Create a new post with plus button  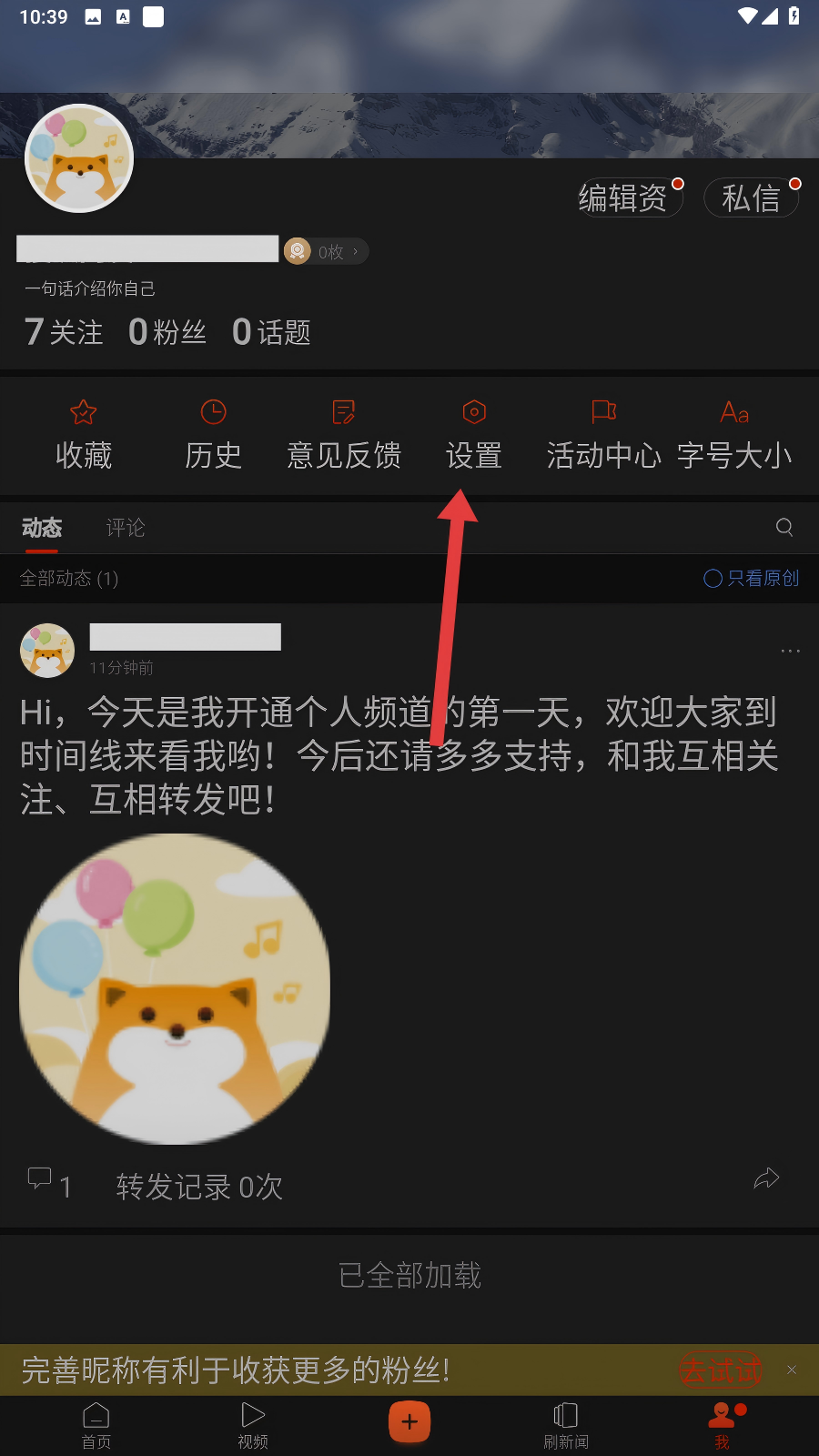coord(409,1422)
